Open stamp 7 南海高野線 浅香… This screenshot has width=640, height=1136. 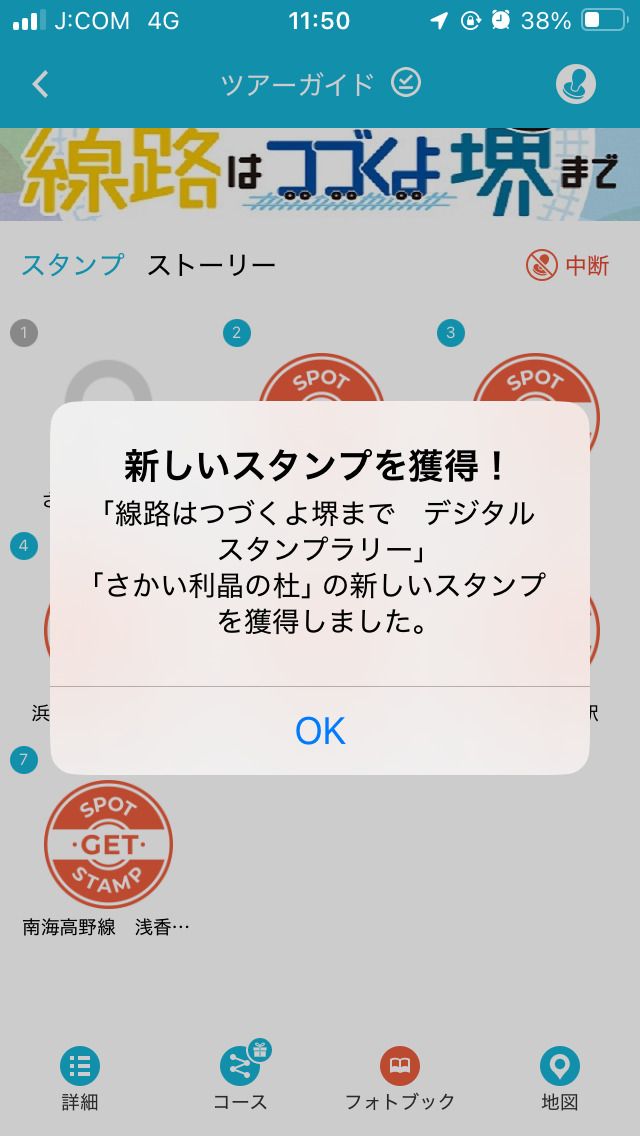click(108, 845)
